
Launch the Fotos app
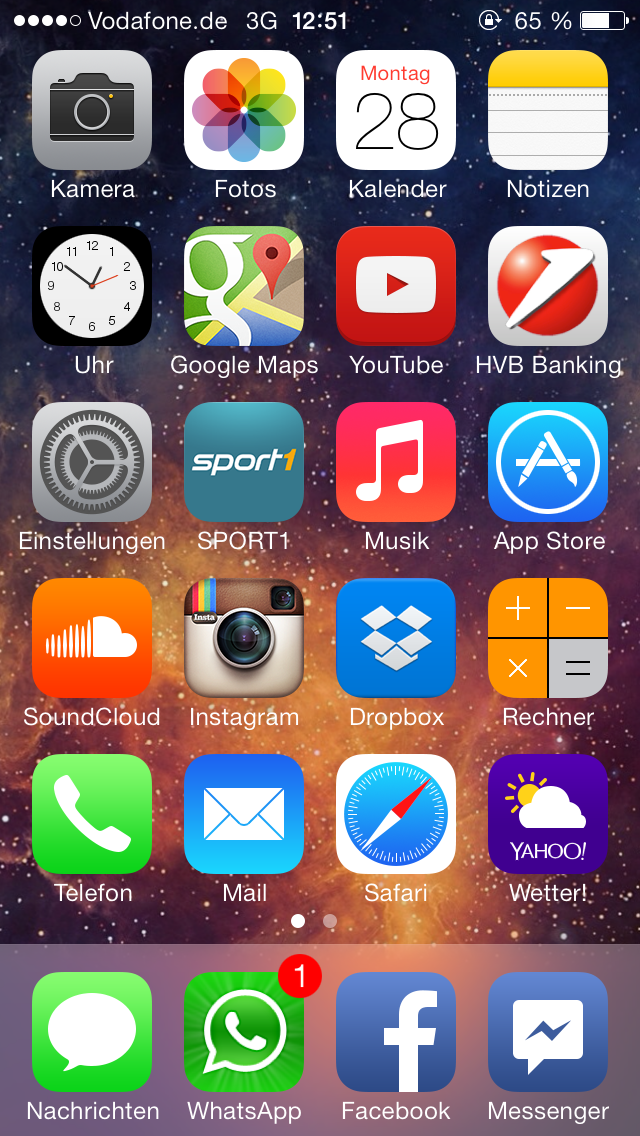pos(244,110)
